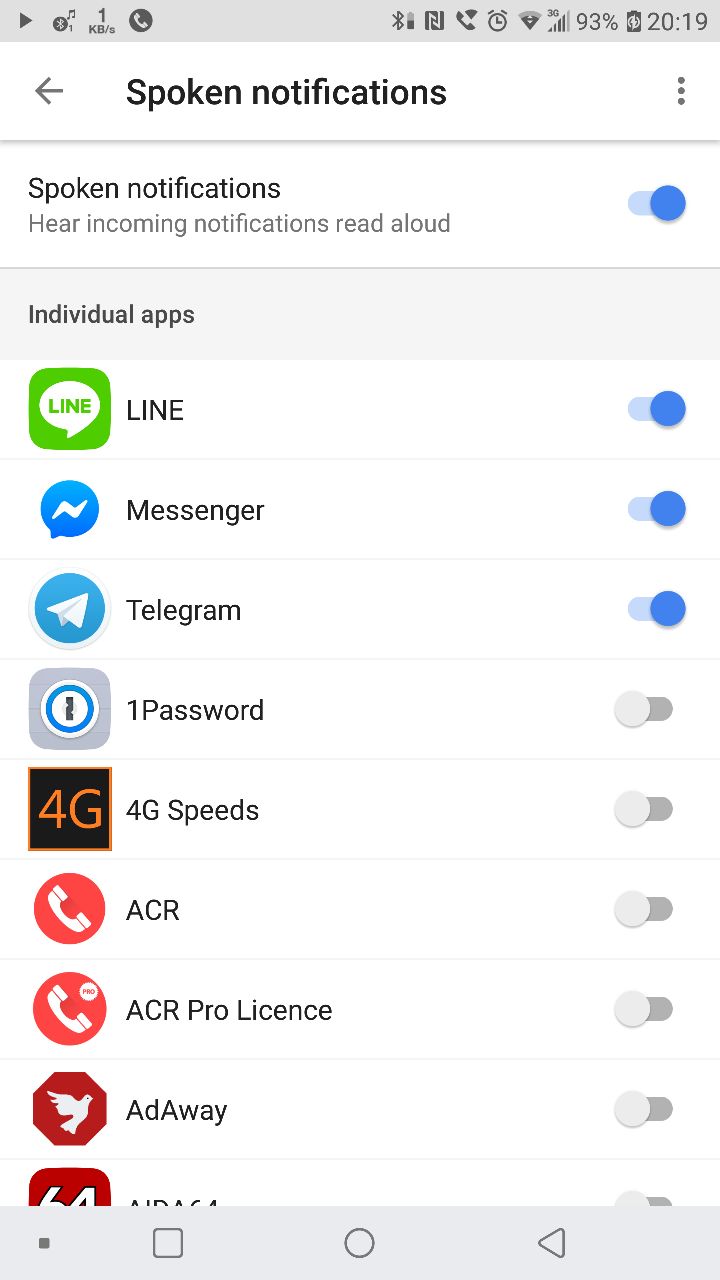Tap the system home button
Screen dimensions: 720x1280
(x=359, y=1243)
